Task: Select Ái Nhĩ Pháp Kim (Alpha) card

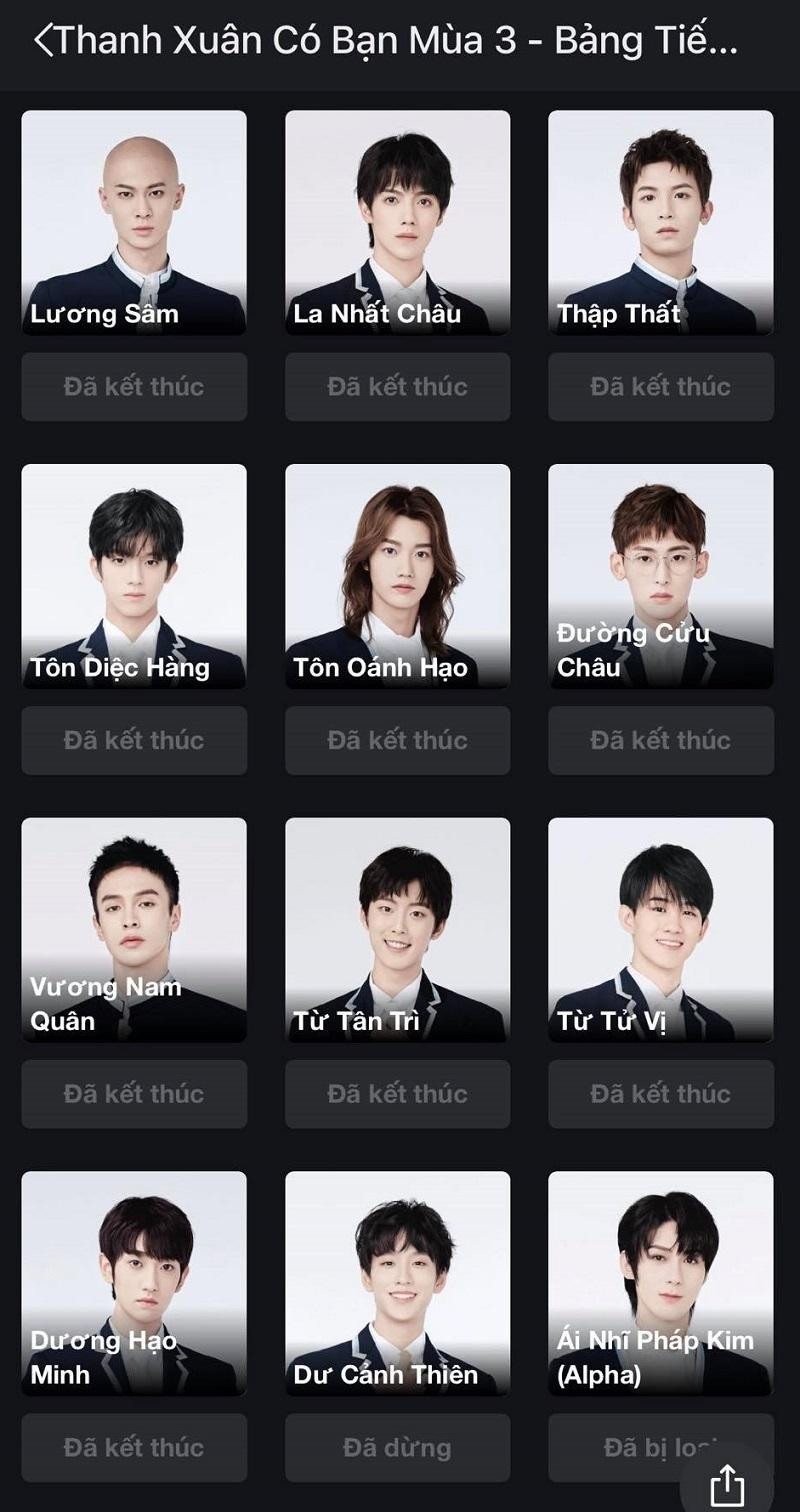Action: [660, 1283]
